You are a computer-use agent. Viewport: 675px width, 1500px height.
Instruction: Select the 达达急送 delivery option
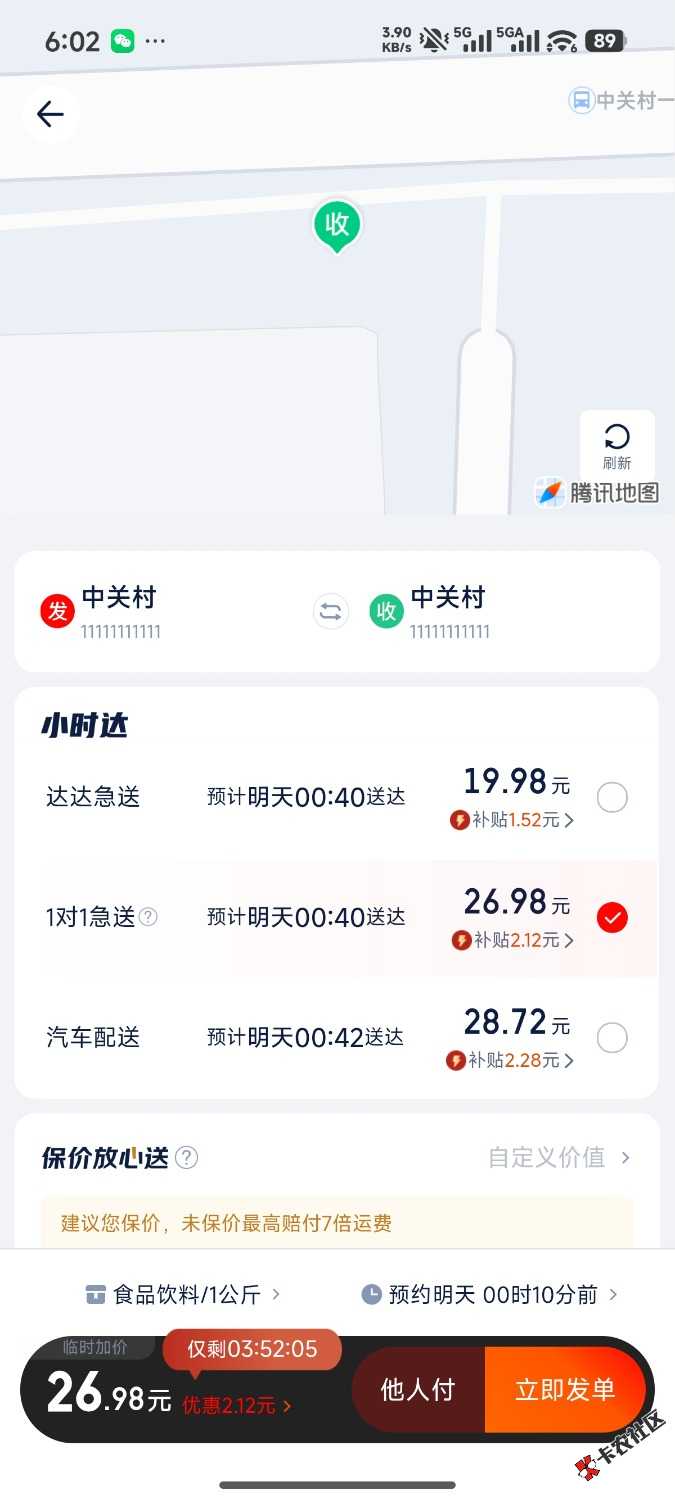[x=612, y=798]
